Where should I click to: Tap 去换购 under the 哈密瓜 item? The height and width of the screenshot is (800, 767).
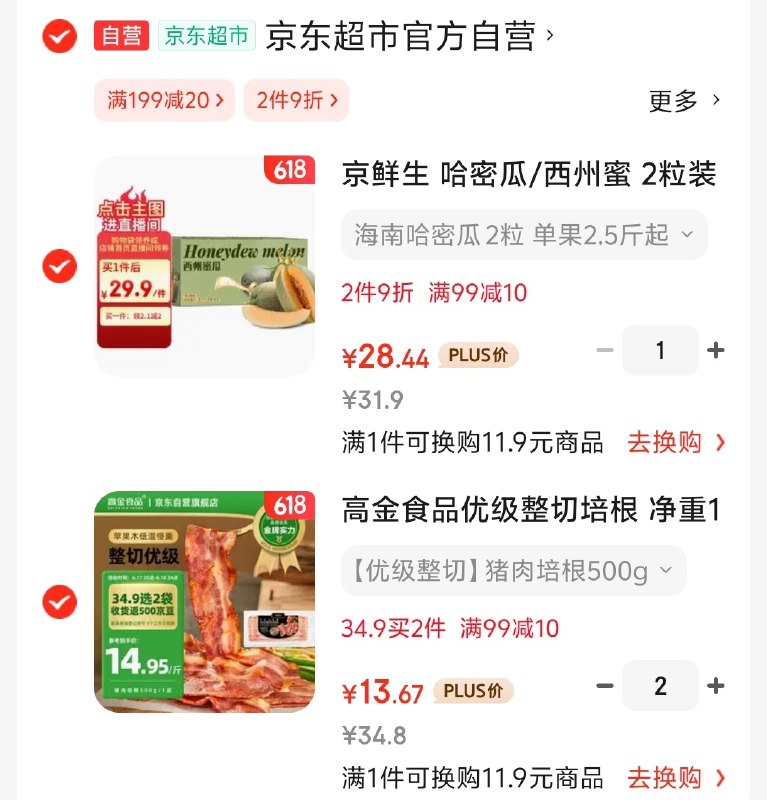[676, 442]
